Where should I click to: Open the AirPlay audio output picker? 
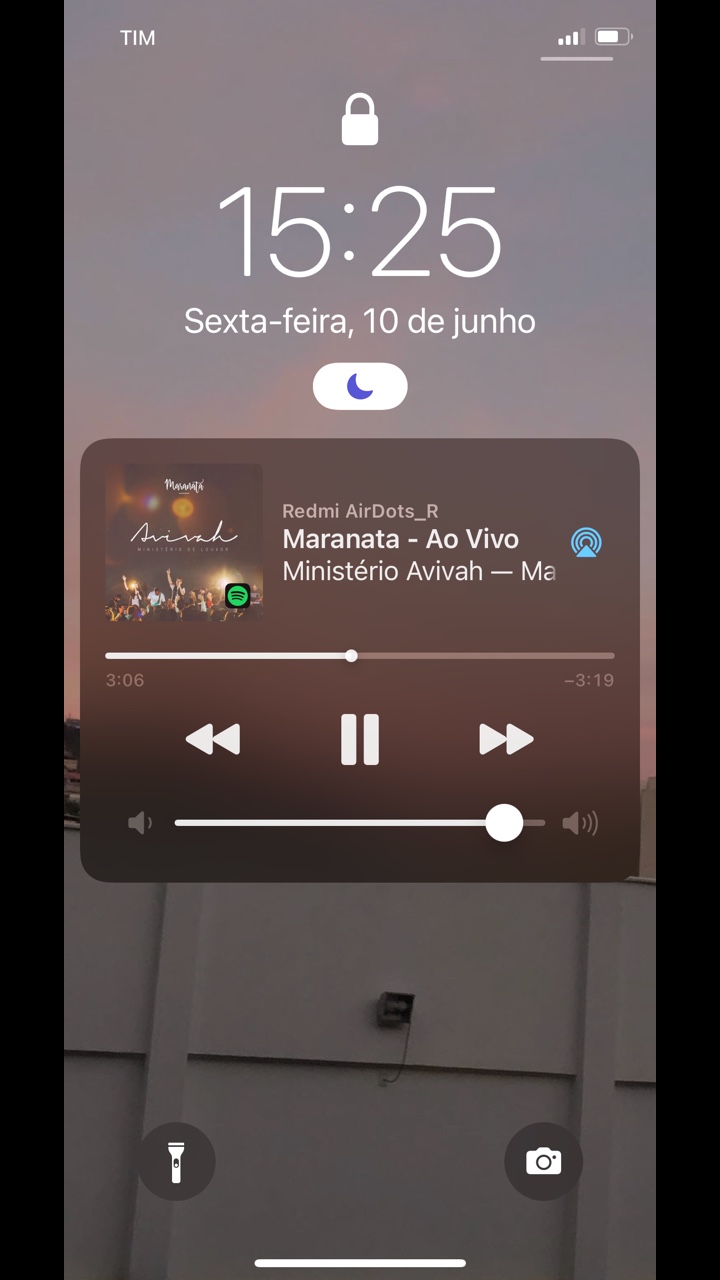(x=586, y=542)
